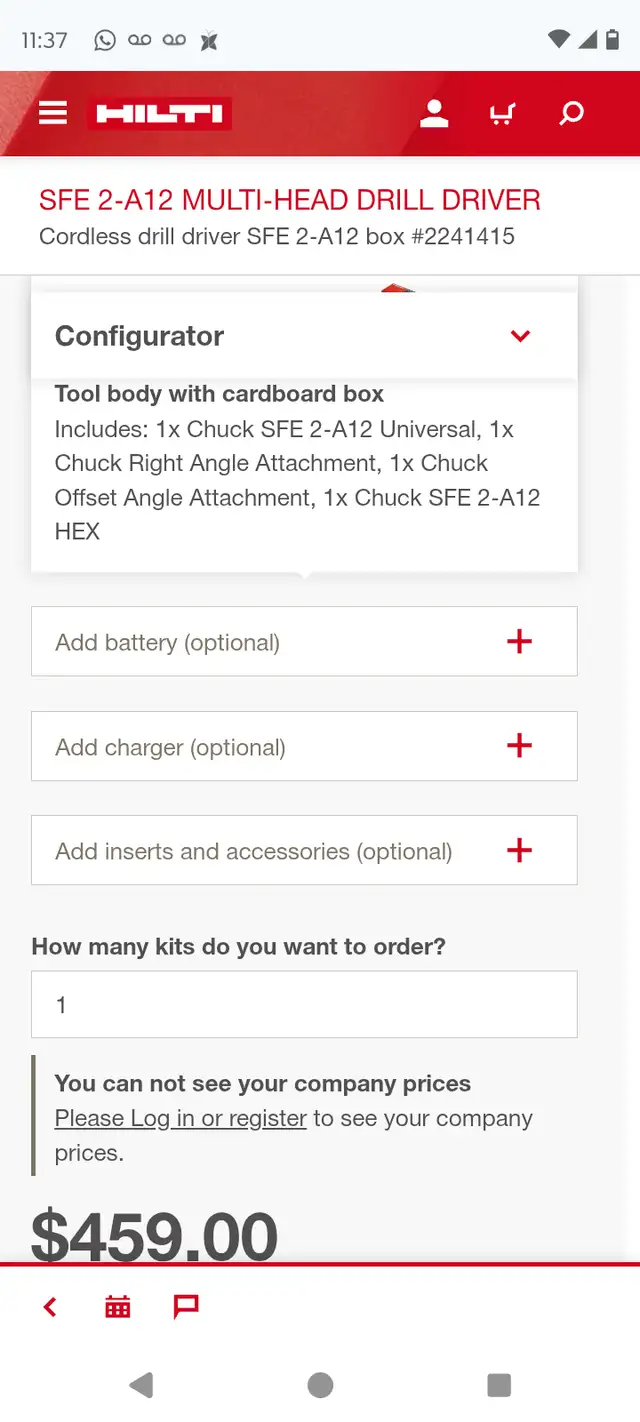Image resolution: width=640 pixels, height=1422 pixels.
Task: Tap the Hilti logo to go home
Action: (x=160, y=114)
